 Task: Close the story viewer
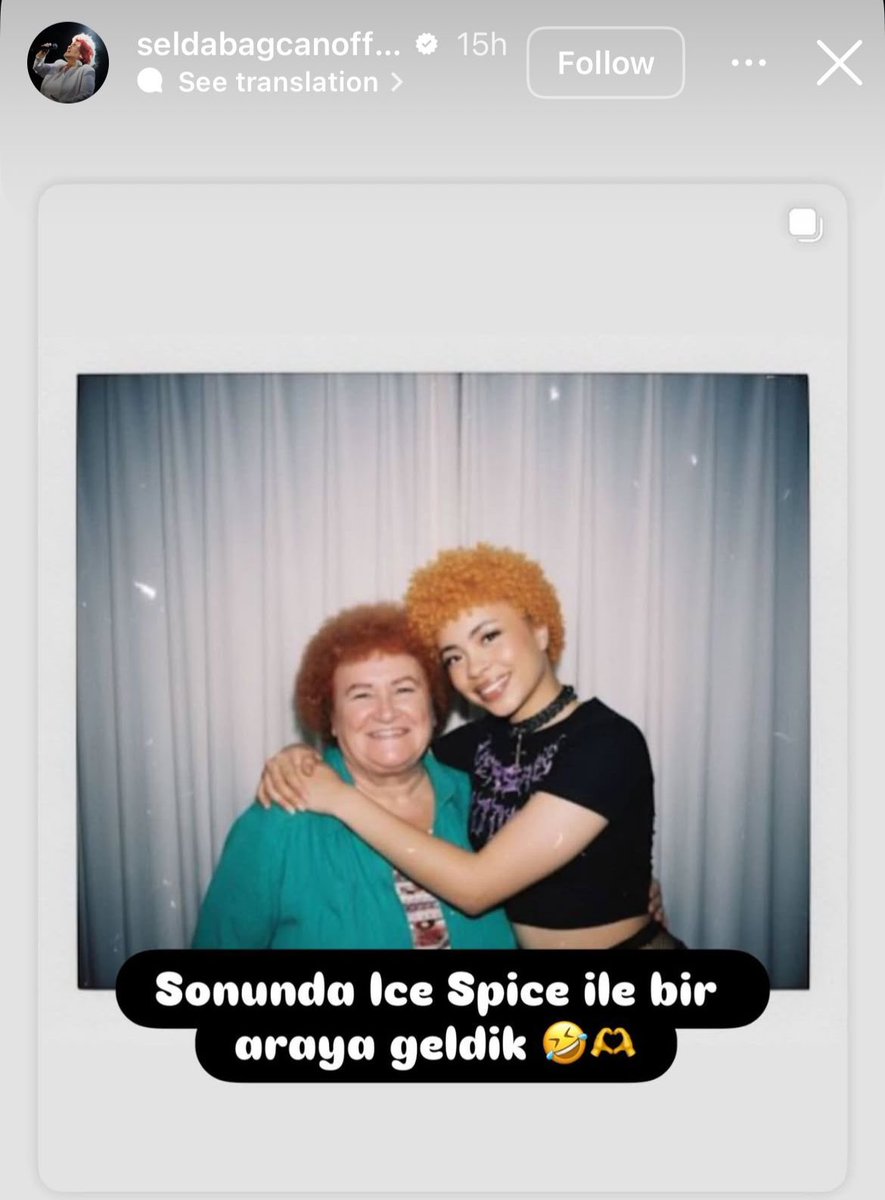coord(838,63)
